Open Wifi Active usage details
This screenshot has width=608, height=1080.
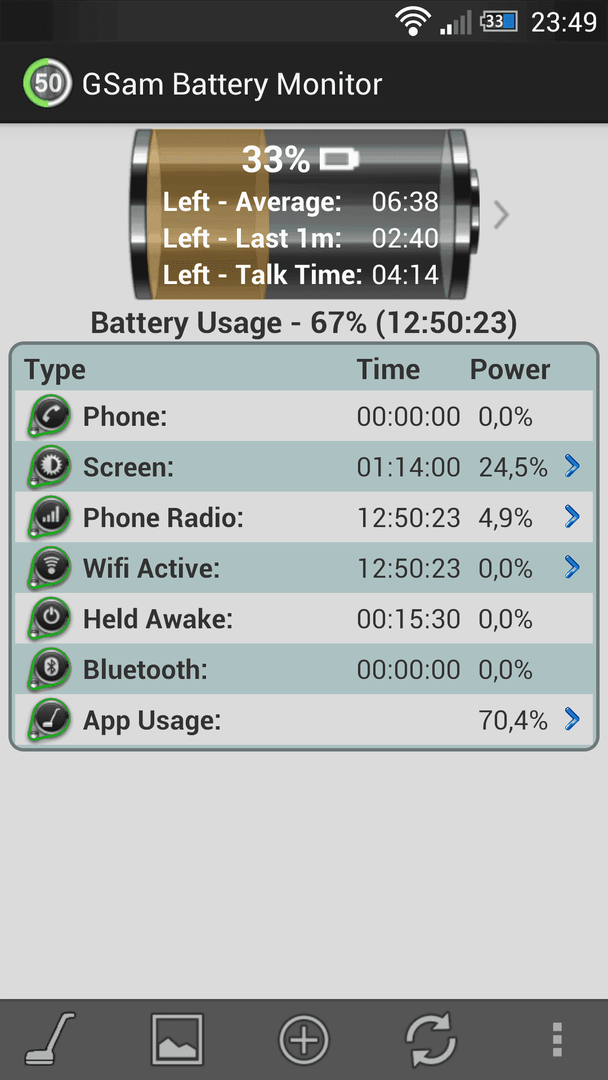pos(571,568)
